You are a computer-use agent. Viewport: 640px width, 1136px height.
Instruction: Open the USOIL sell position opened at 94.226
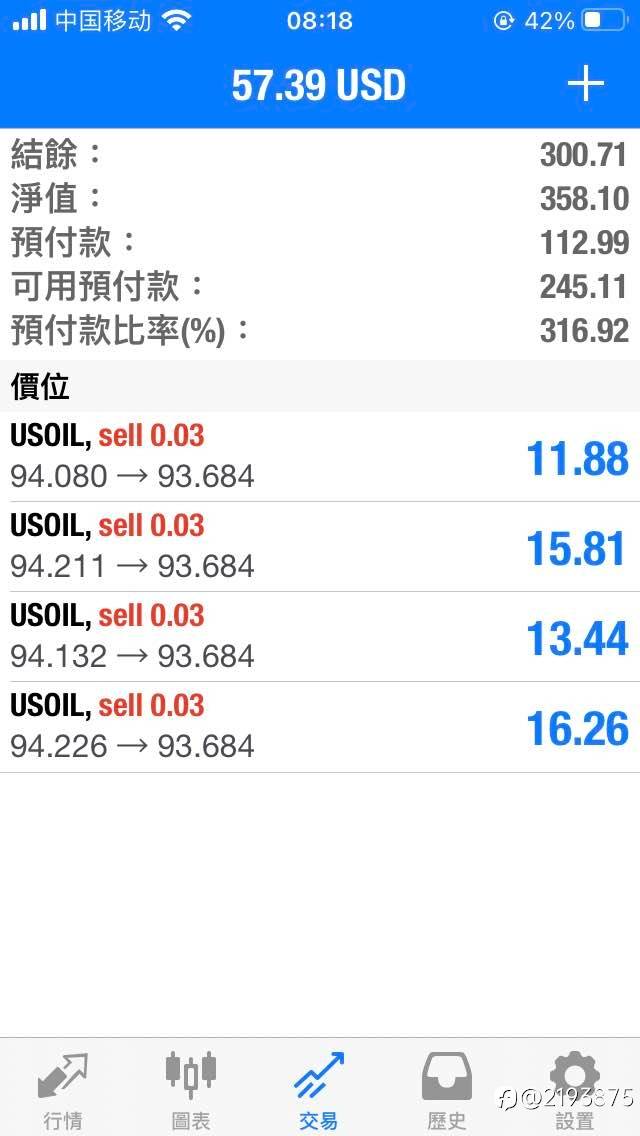pyautogui.click(x=320, y=727)
